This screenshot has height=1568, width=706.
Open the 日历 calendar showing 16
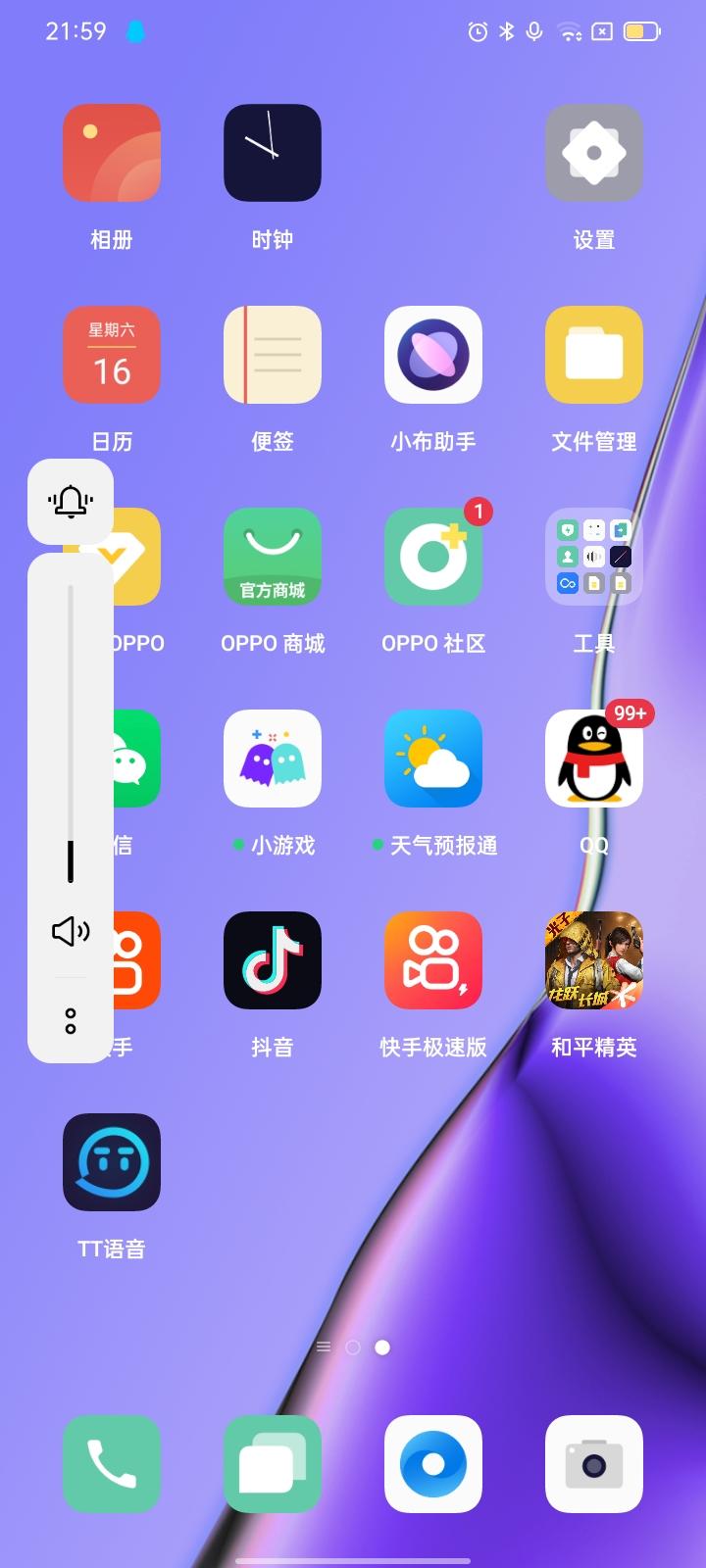(111, 355)
